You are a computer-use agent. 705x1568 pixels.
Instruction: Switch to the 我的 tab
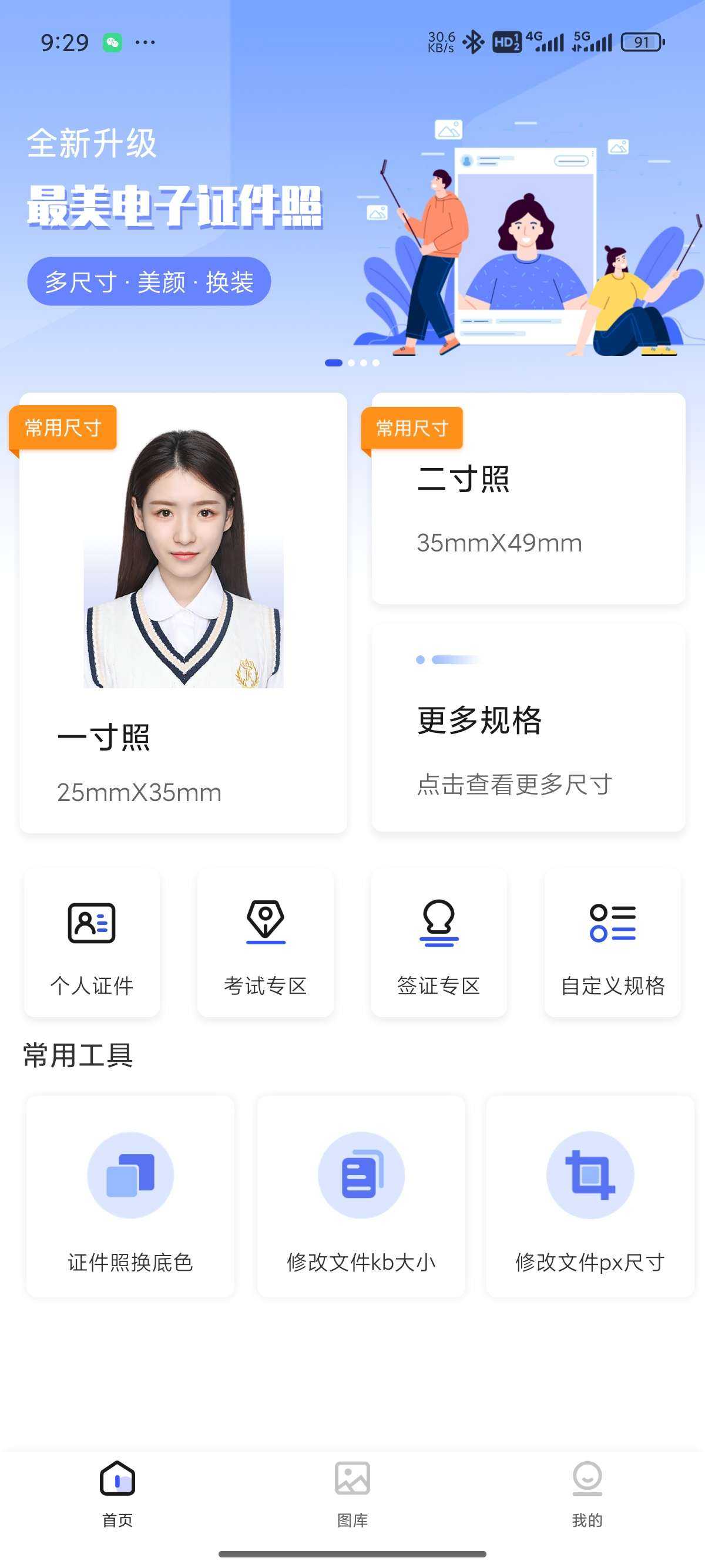coord(587,1494)
